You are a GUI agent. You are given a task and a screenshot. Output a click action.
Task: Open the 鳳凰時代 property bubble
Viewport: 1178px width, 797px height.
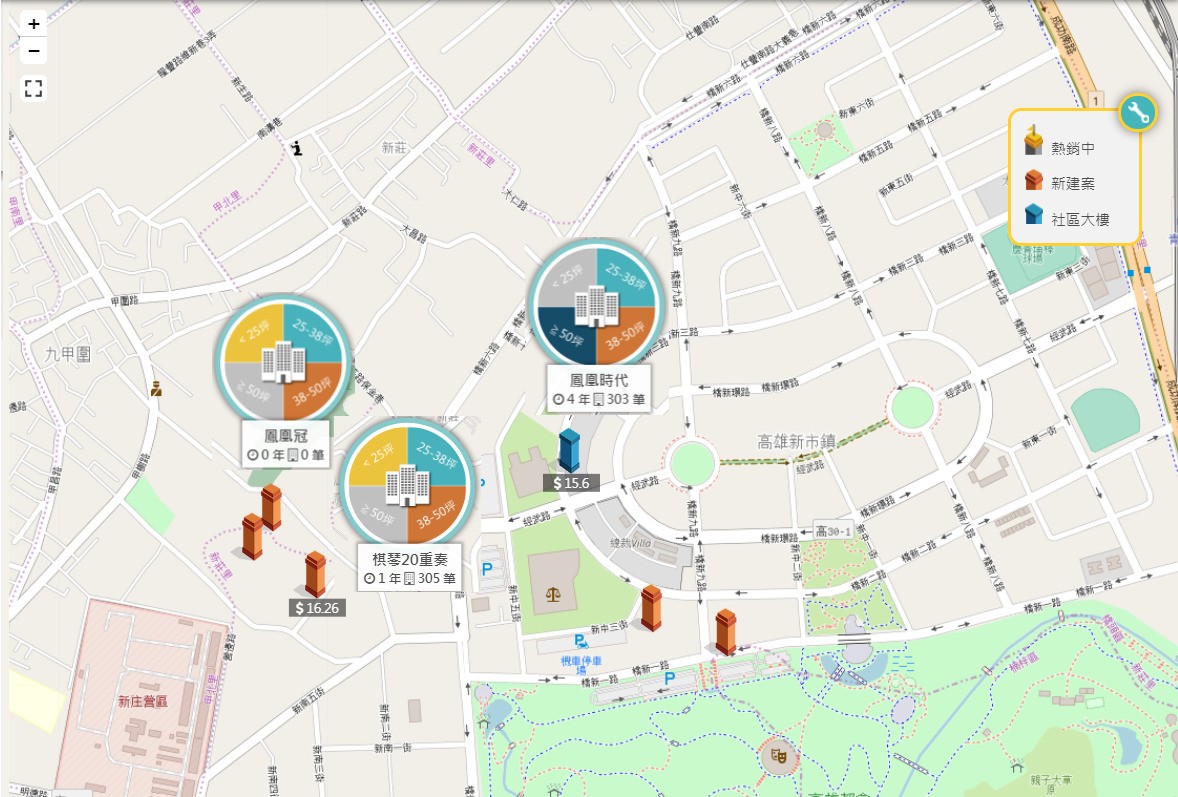597,306
